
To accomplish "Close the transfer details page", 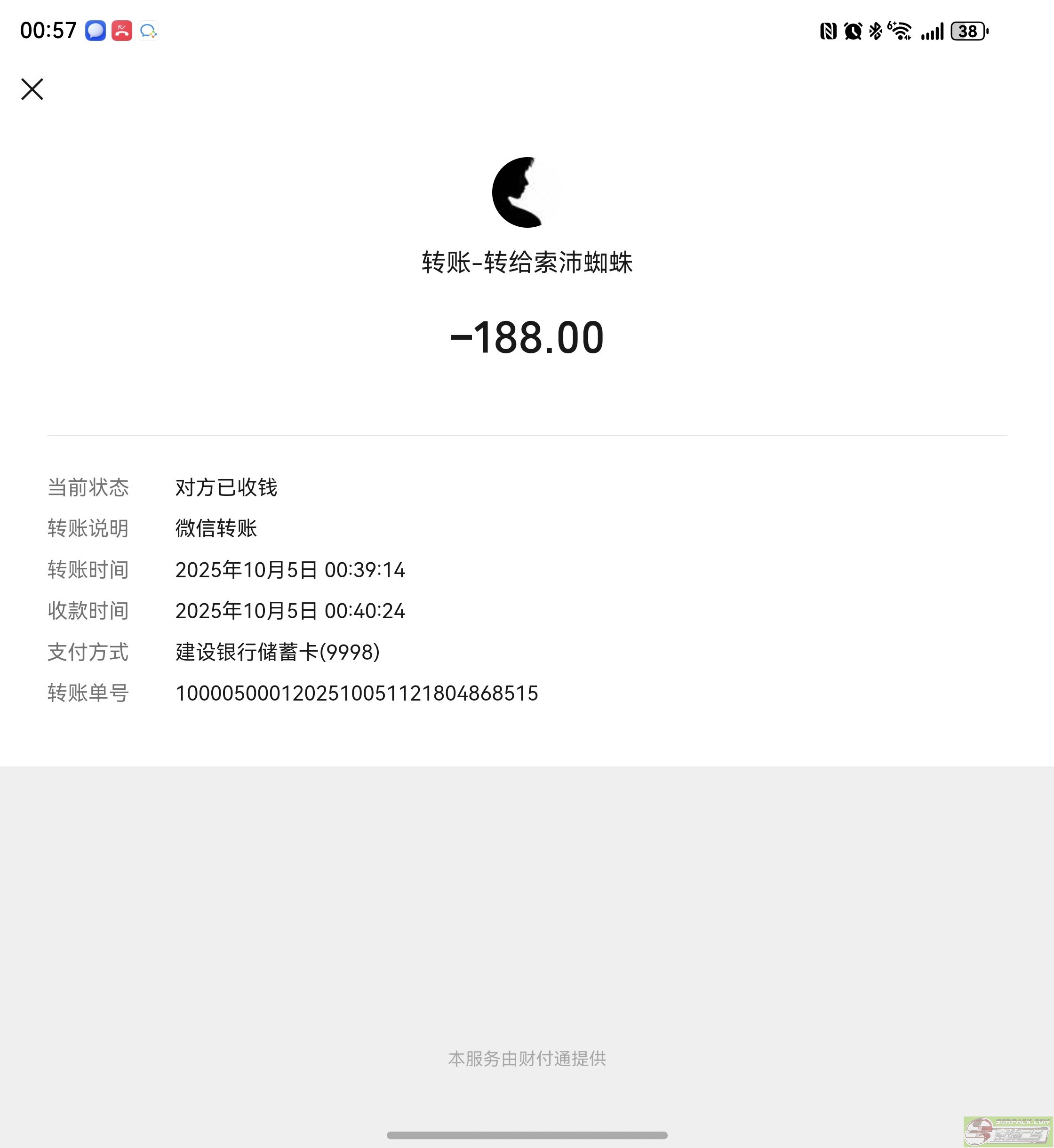I will [x=32, y=89].
